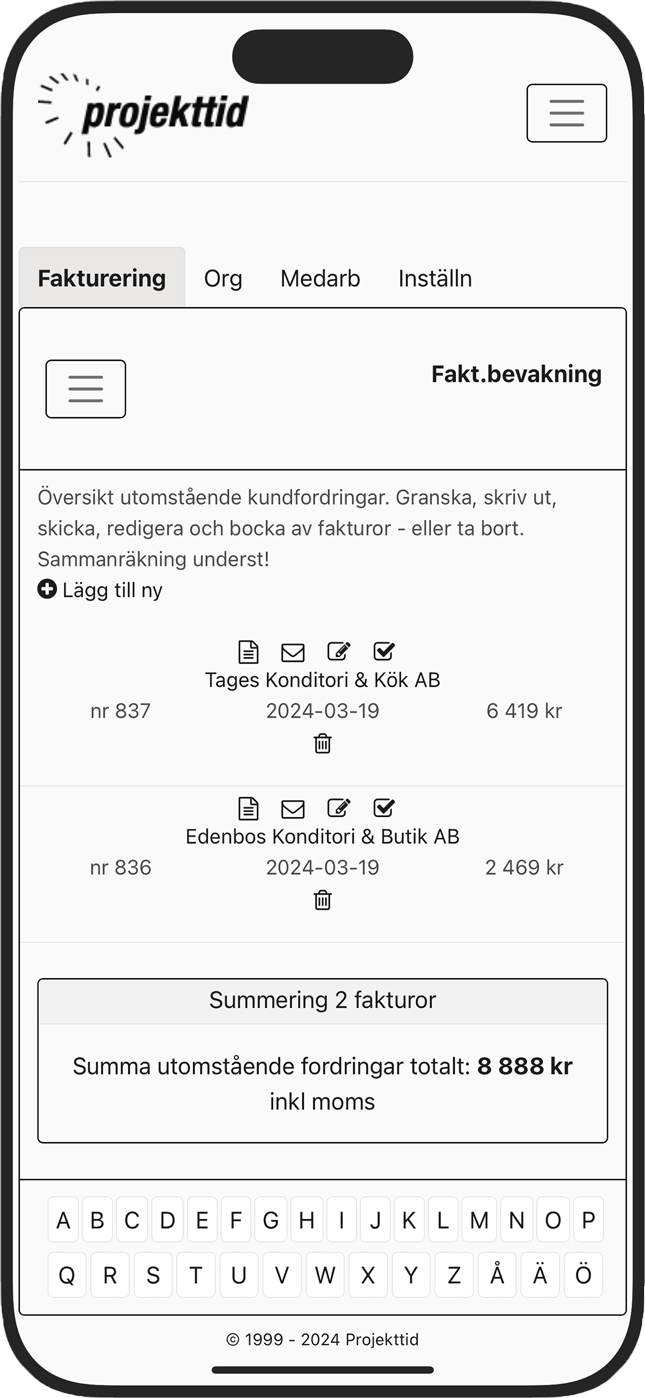The width and height of the screenshot is (645, 1398).
Task: Email the Edenbos Konditori invoice
Action: click(293, 808)
